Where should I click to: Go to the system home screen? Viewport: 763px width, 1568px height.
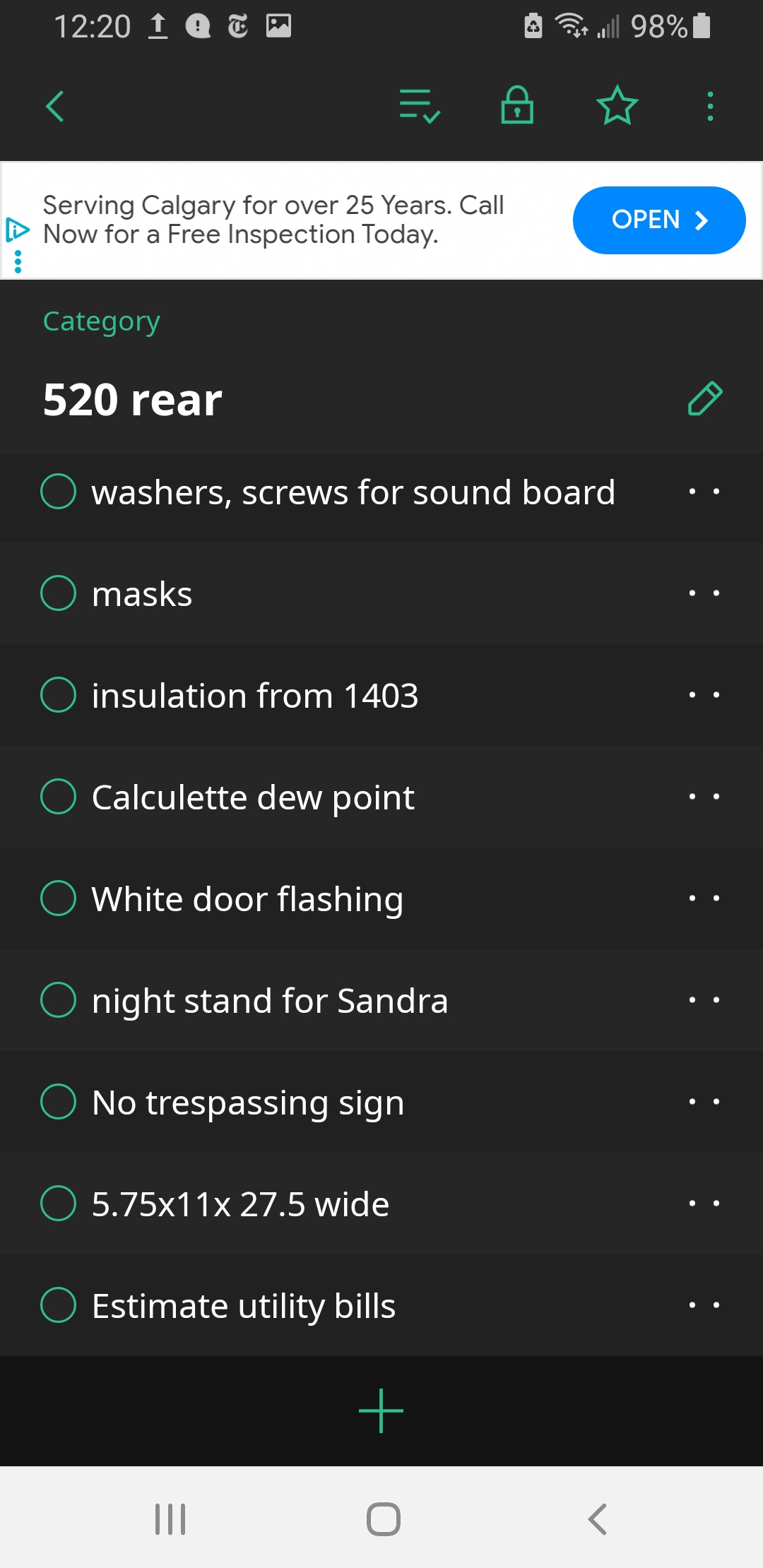coord(383,1519)
